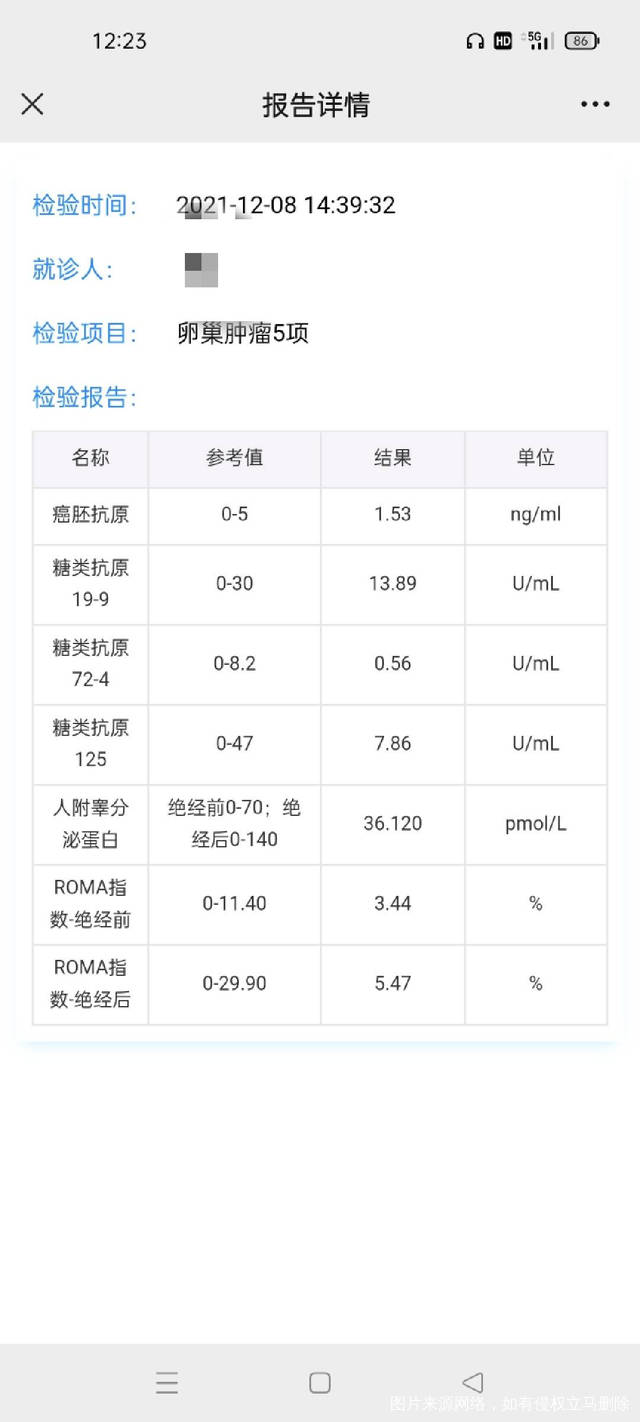Open the three-dot overflow menu
Viewport: 640px width, 1422px height.
pos(595,104)
